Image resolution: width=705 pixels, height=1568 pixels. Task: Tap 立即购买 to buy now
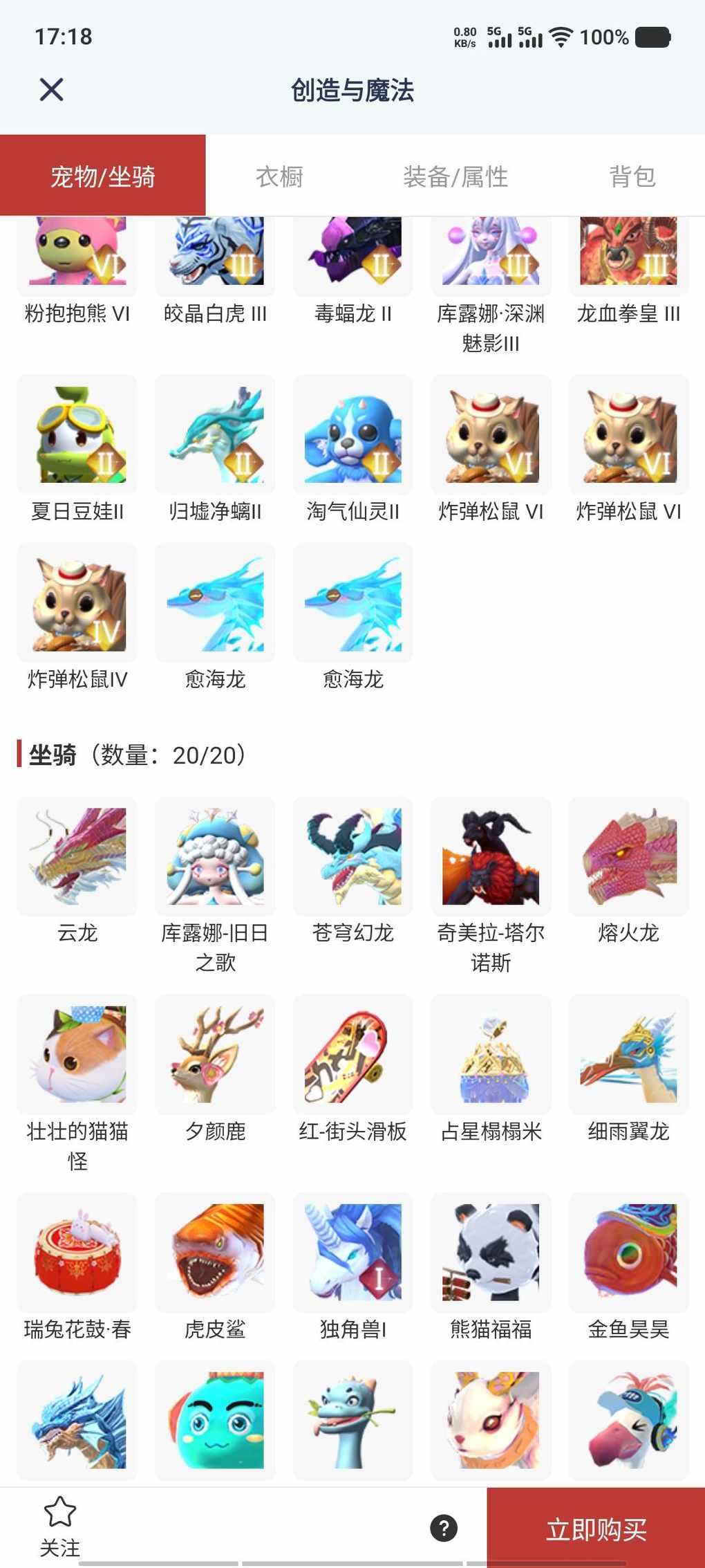tap(596, 1529)
